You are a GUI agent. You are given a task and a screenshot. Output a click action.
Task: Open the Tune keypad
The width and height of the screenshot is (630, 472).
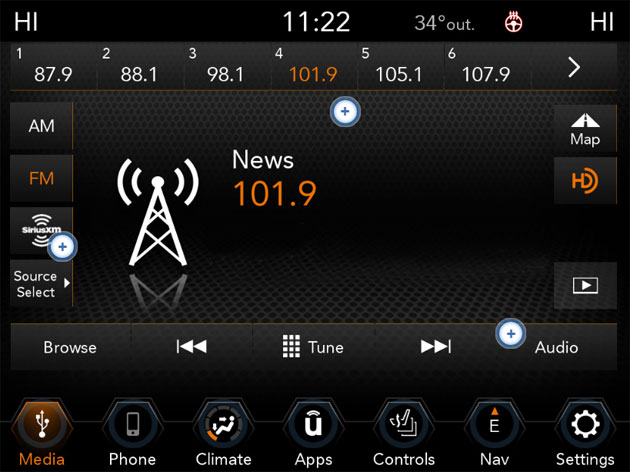313,347
